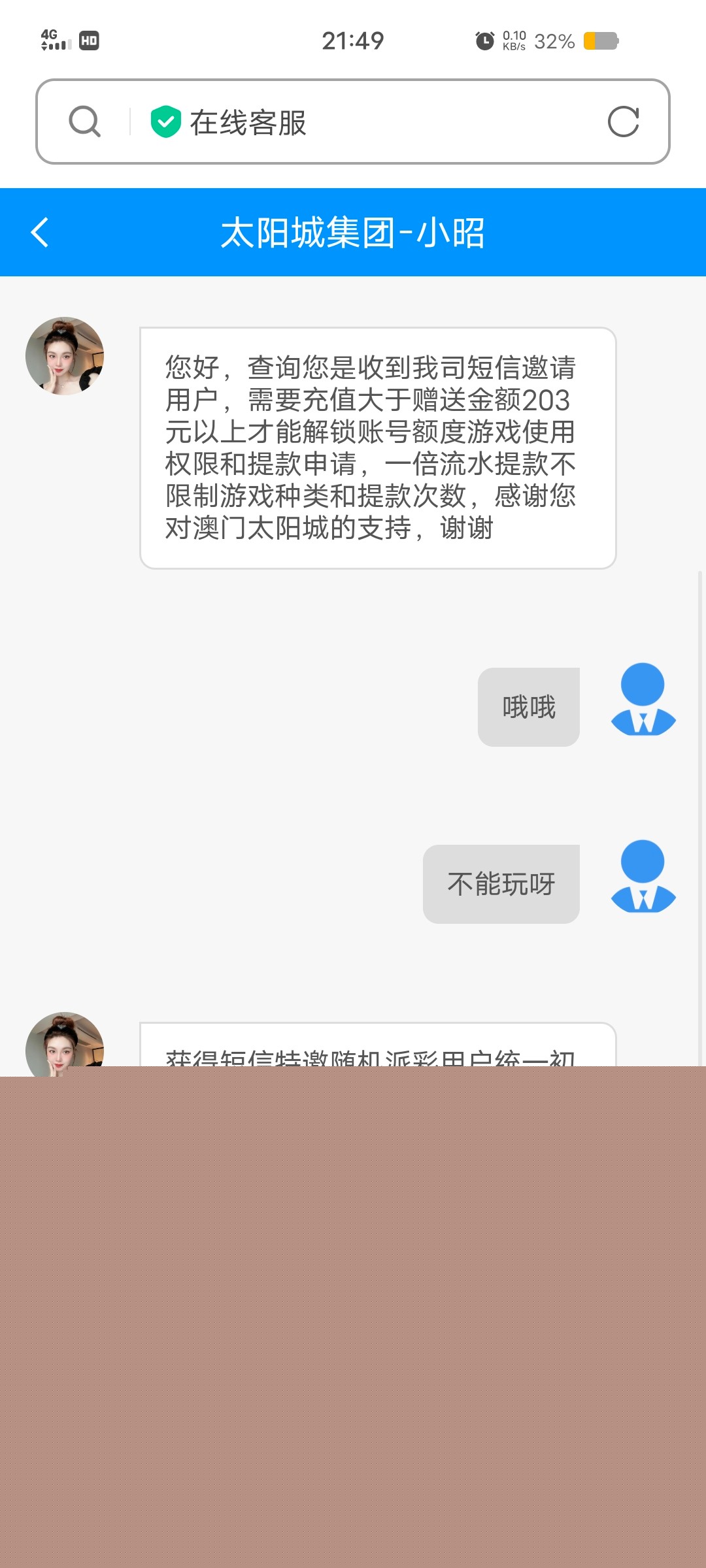Tap the HD indicator in the status bar
706x1568 pixels.
90,41
